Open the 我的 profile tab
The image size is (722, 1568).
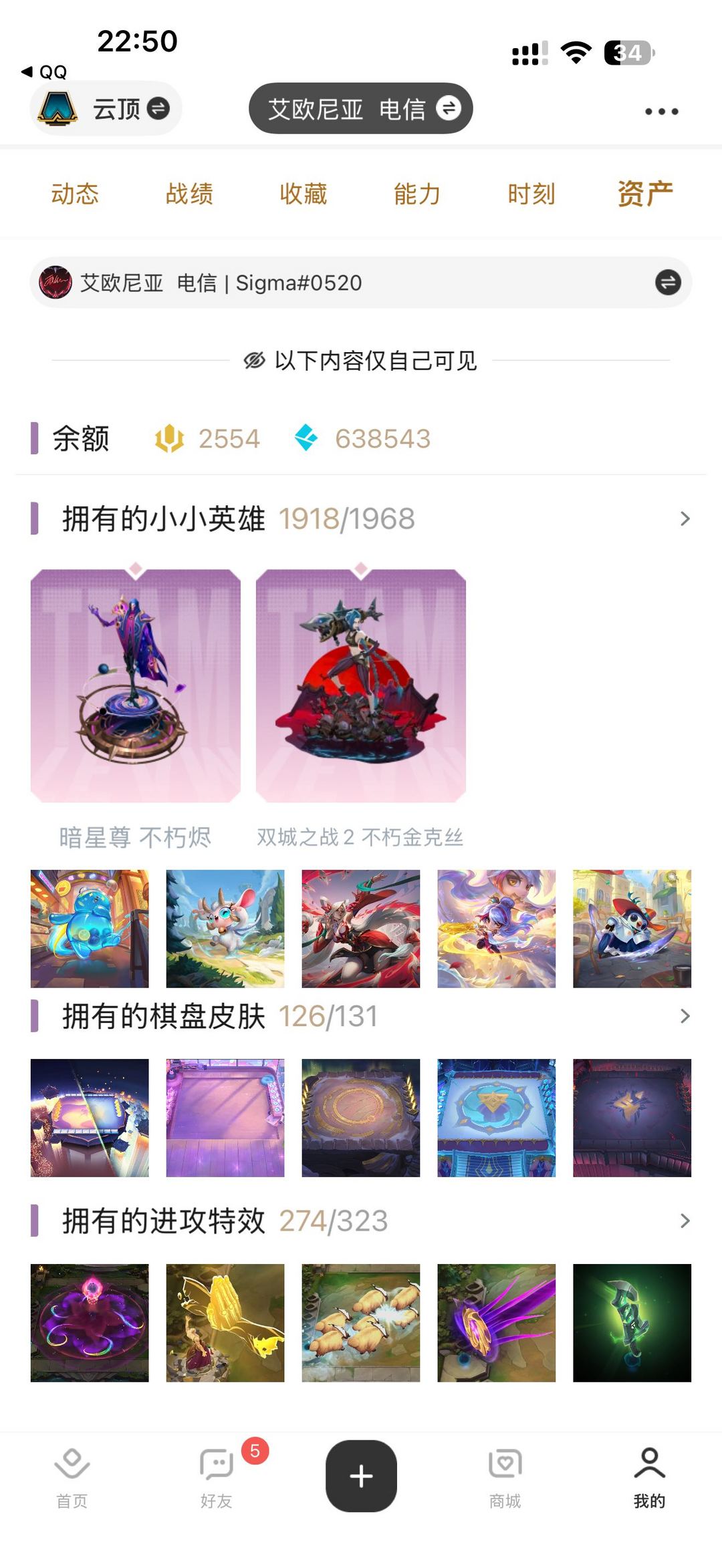649,1477
